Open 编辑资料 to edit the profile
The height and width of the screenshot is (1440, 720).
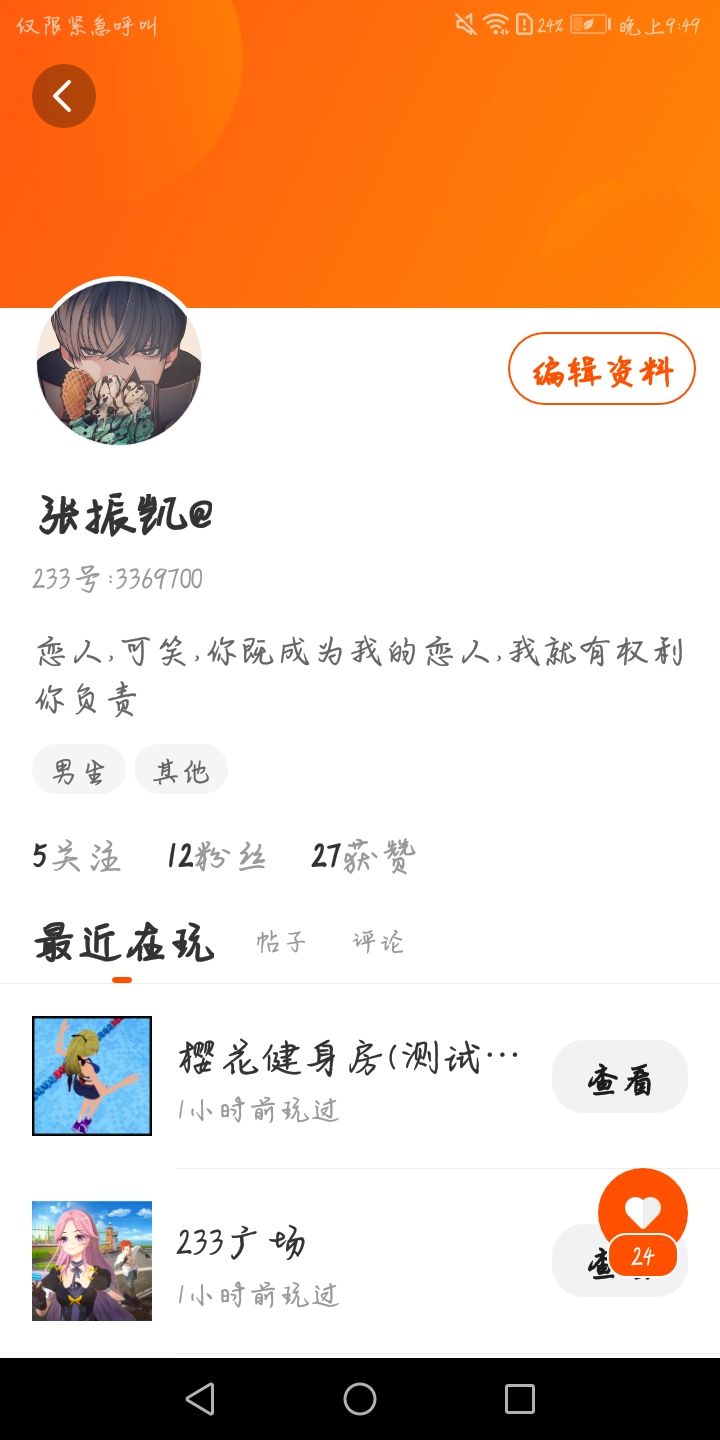point(601,369)
